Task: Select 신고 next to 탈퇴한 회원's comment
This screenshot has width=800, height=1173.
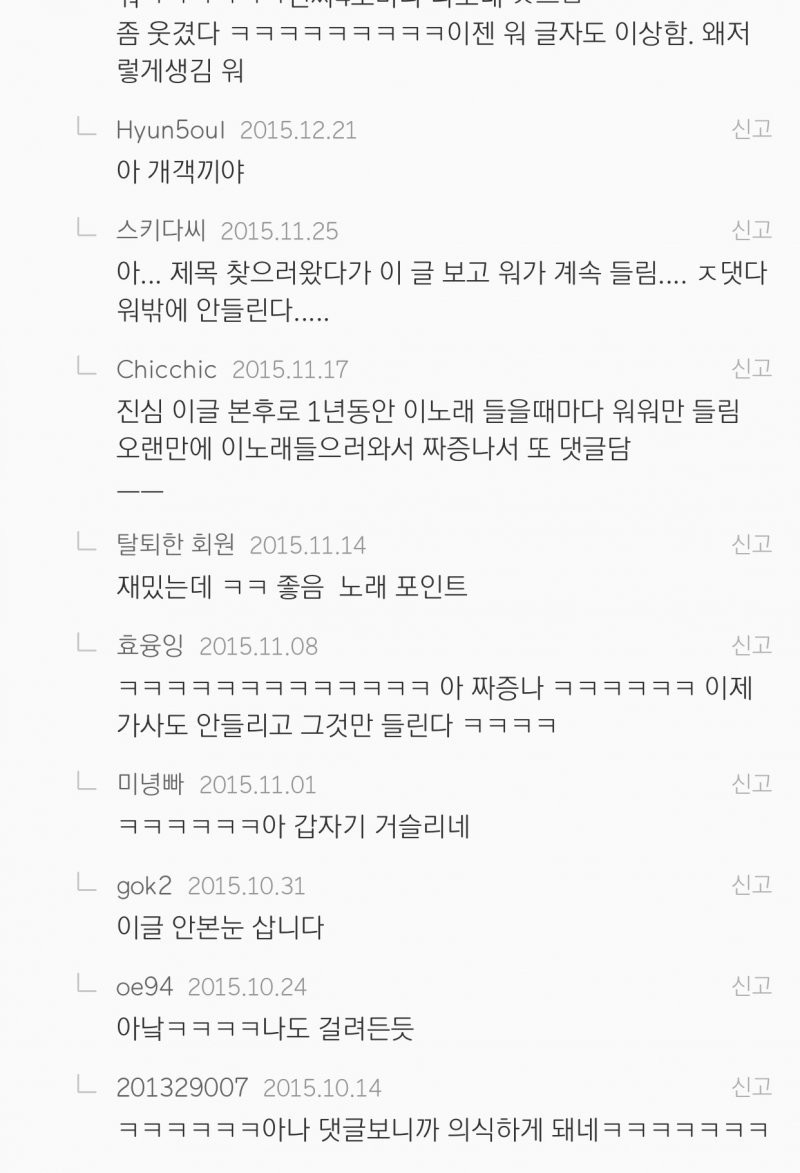Action: (751, 544)
